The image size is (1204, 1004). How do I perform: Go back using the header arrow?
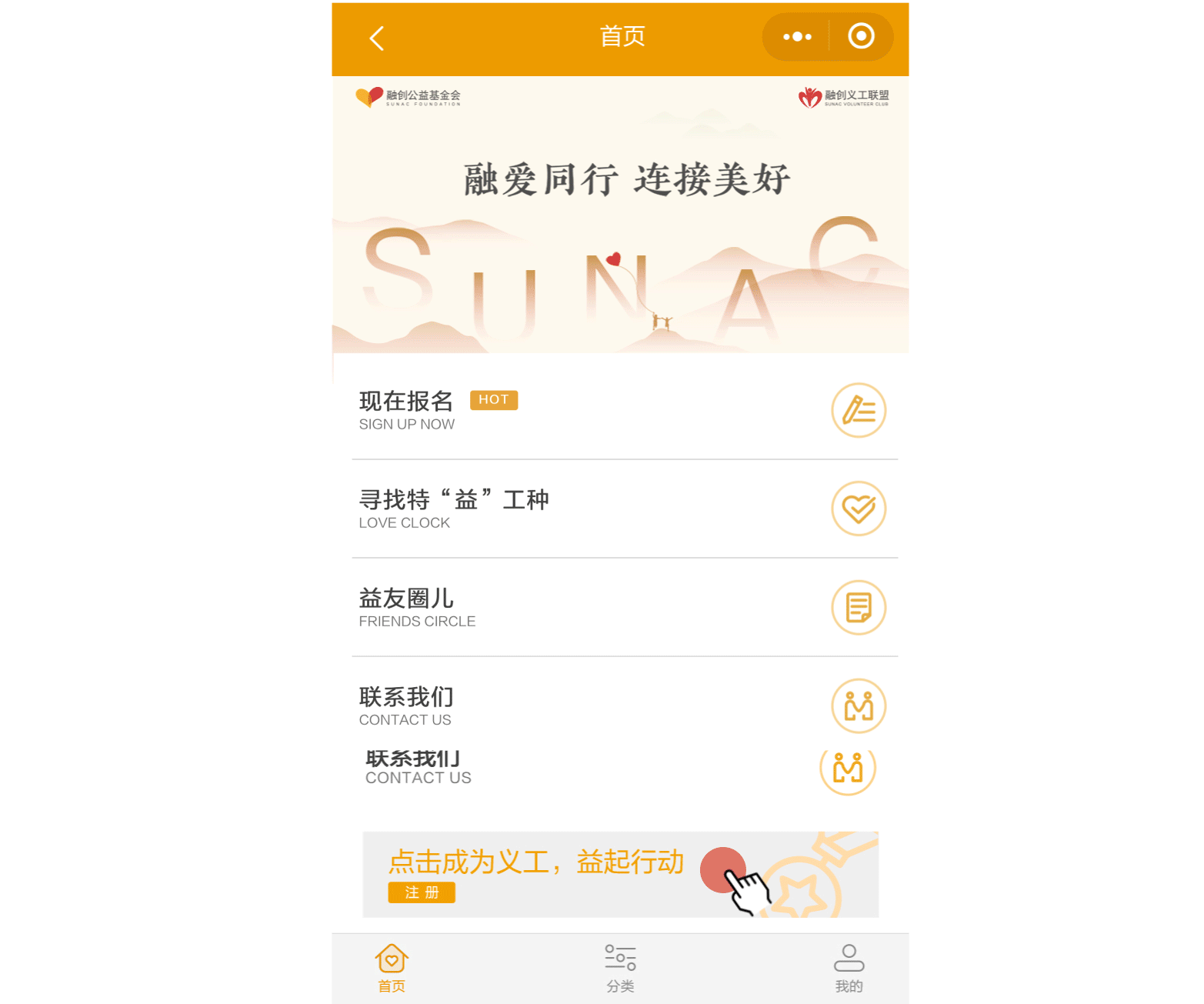(x=376, y=38)
